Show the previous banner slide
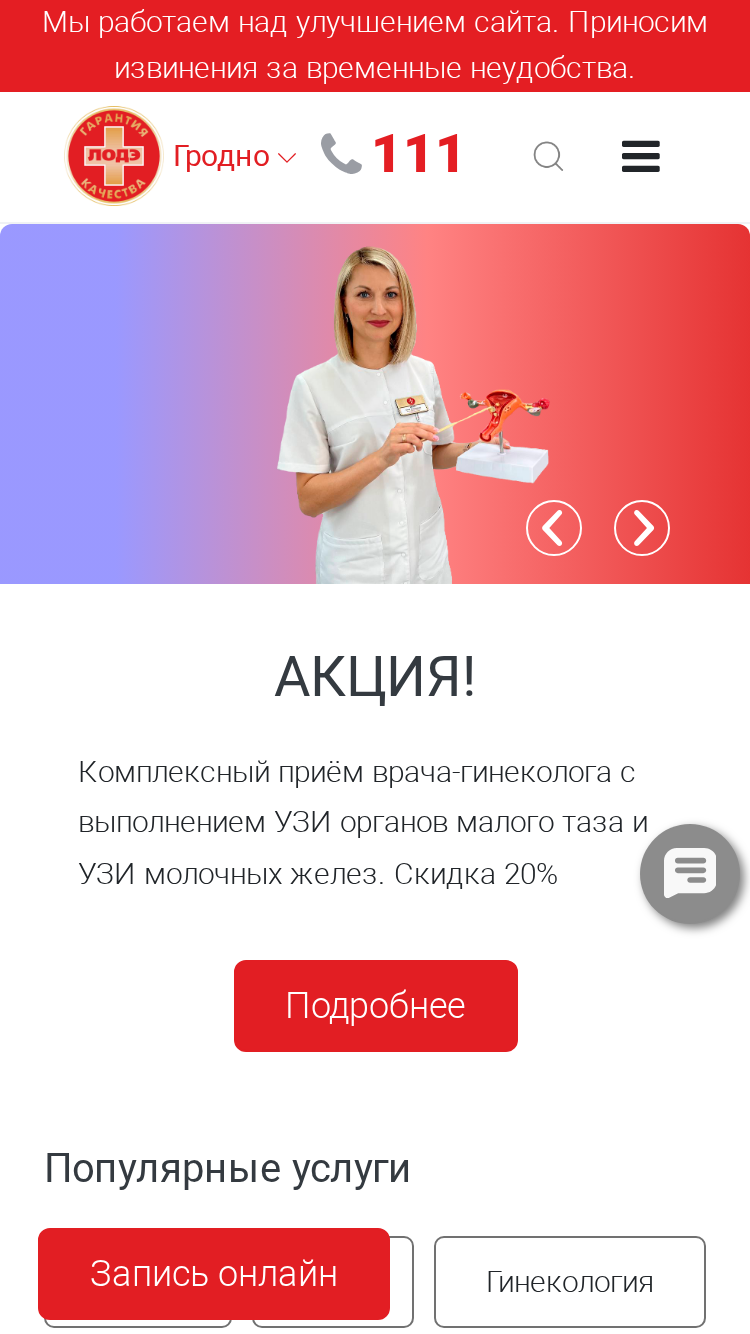This screenshot has height=1334, width=750. [554, 528]
